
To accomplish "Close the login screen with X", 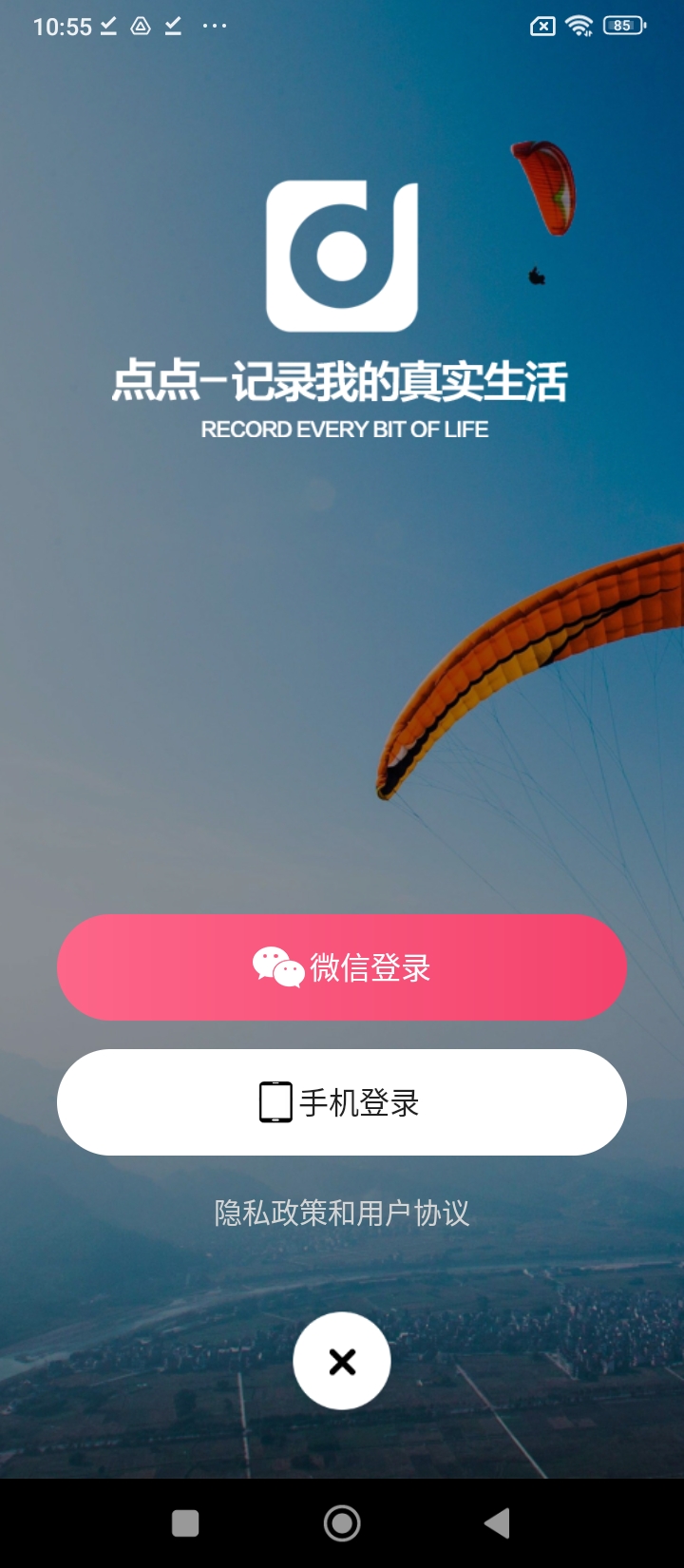I will 342,1361.
